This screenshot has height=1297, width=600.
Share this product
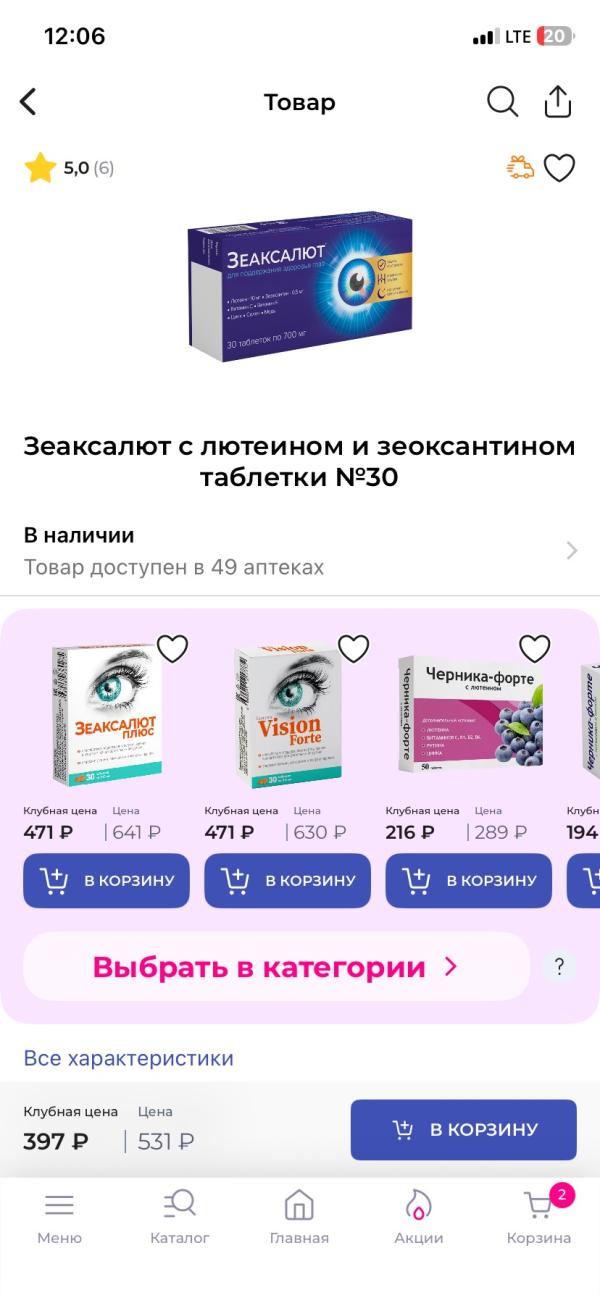(x=557, y=101)
